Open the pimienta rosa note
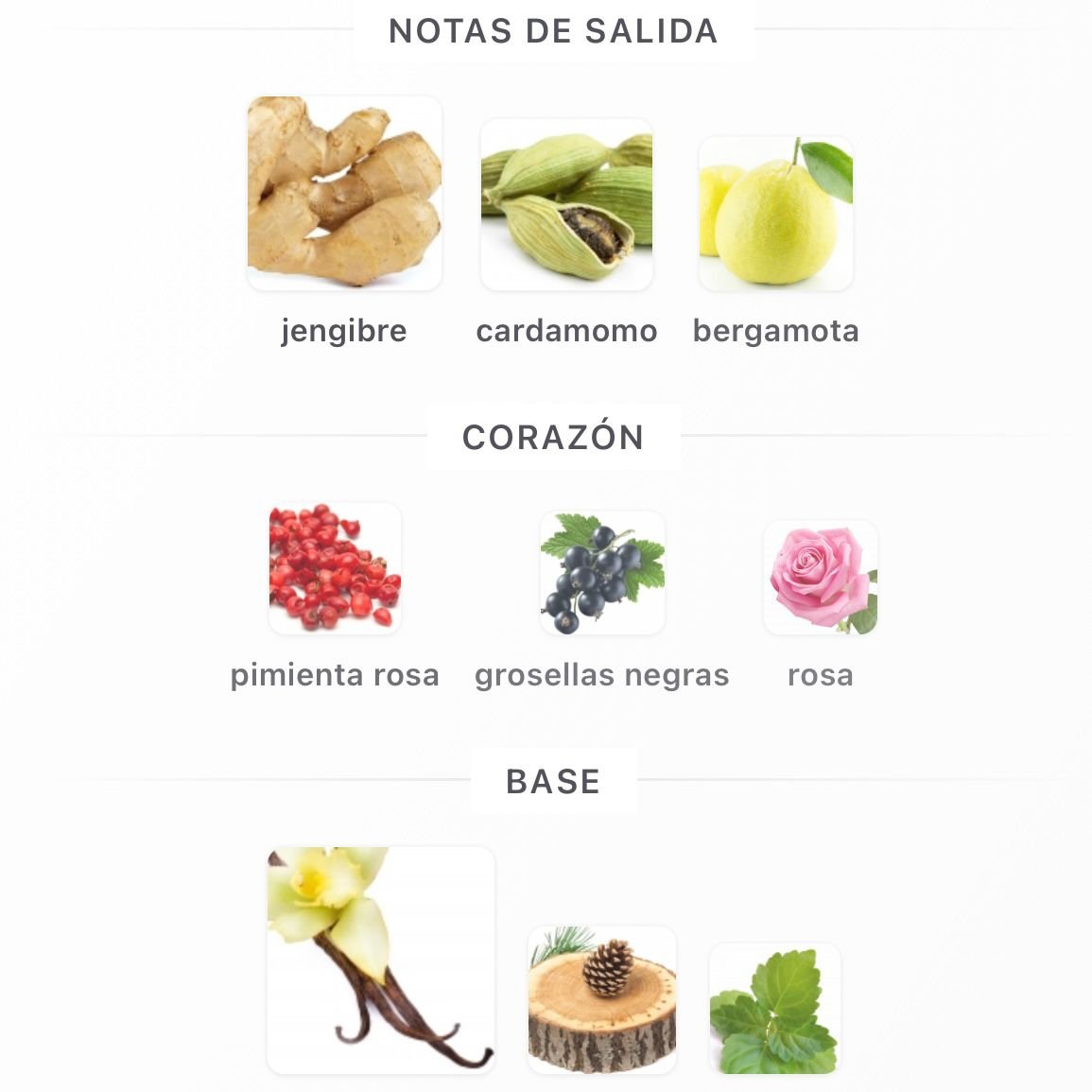Image resolution: width=1092 pixels, height=1092 pixels. click(x=335, y=568)
